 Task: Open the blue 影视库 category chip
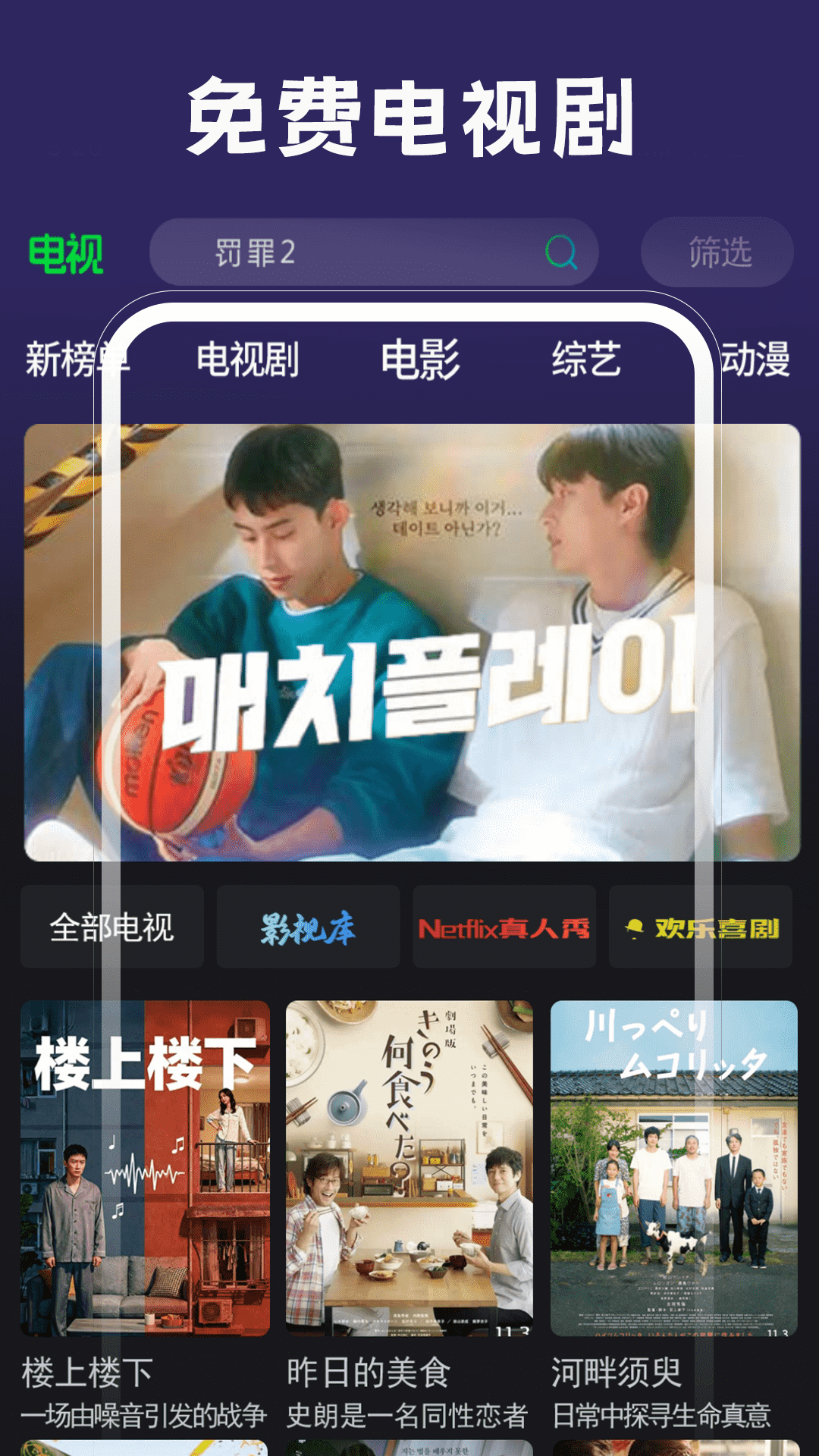coord(307,927)
